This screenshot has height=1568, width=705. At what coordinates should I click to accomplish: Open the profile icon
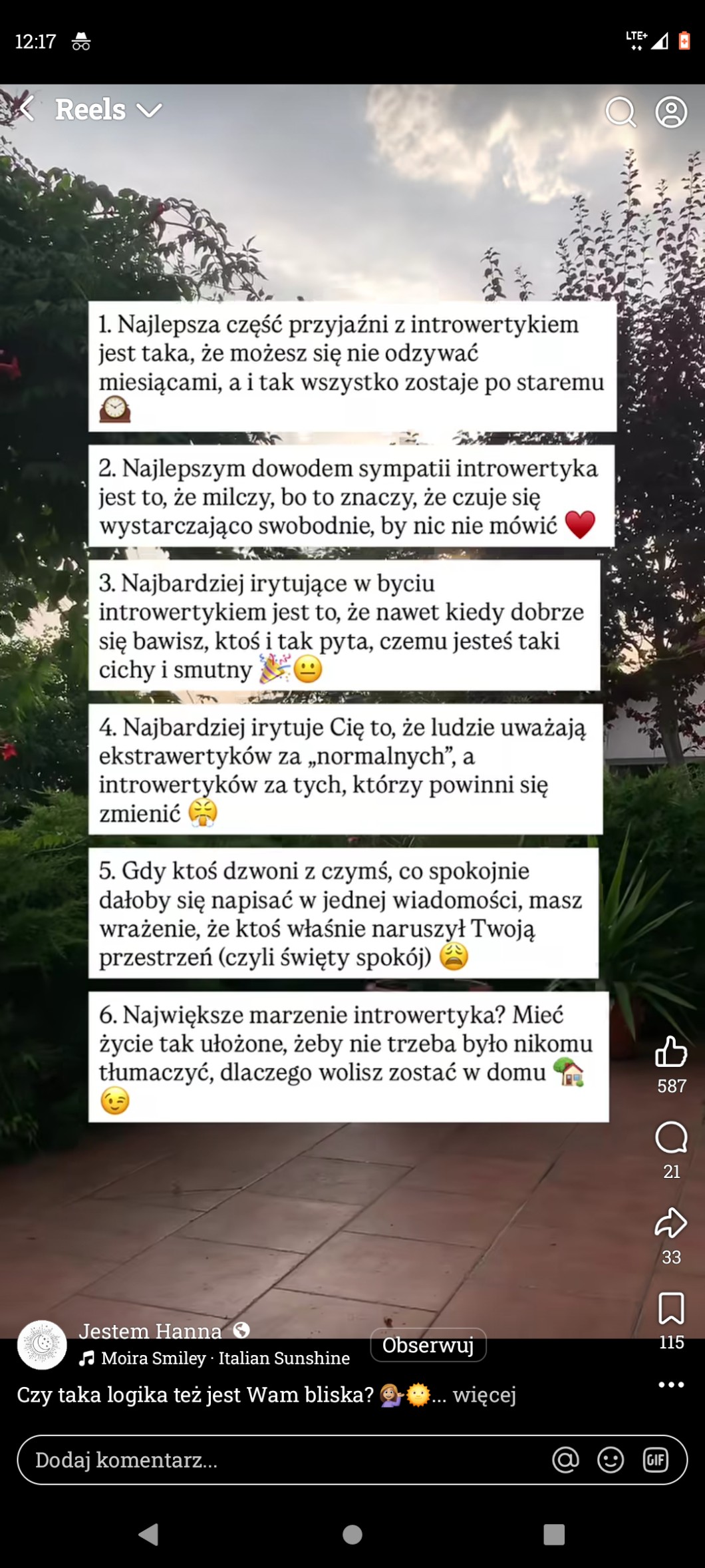click(x=671, y=112)
